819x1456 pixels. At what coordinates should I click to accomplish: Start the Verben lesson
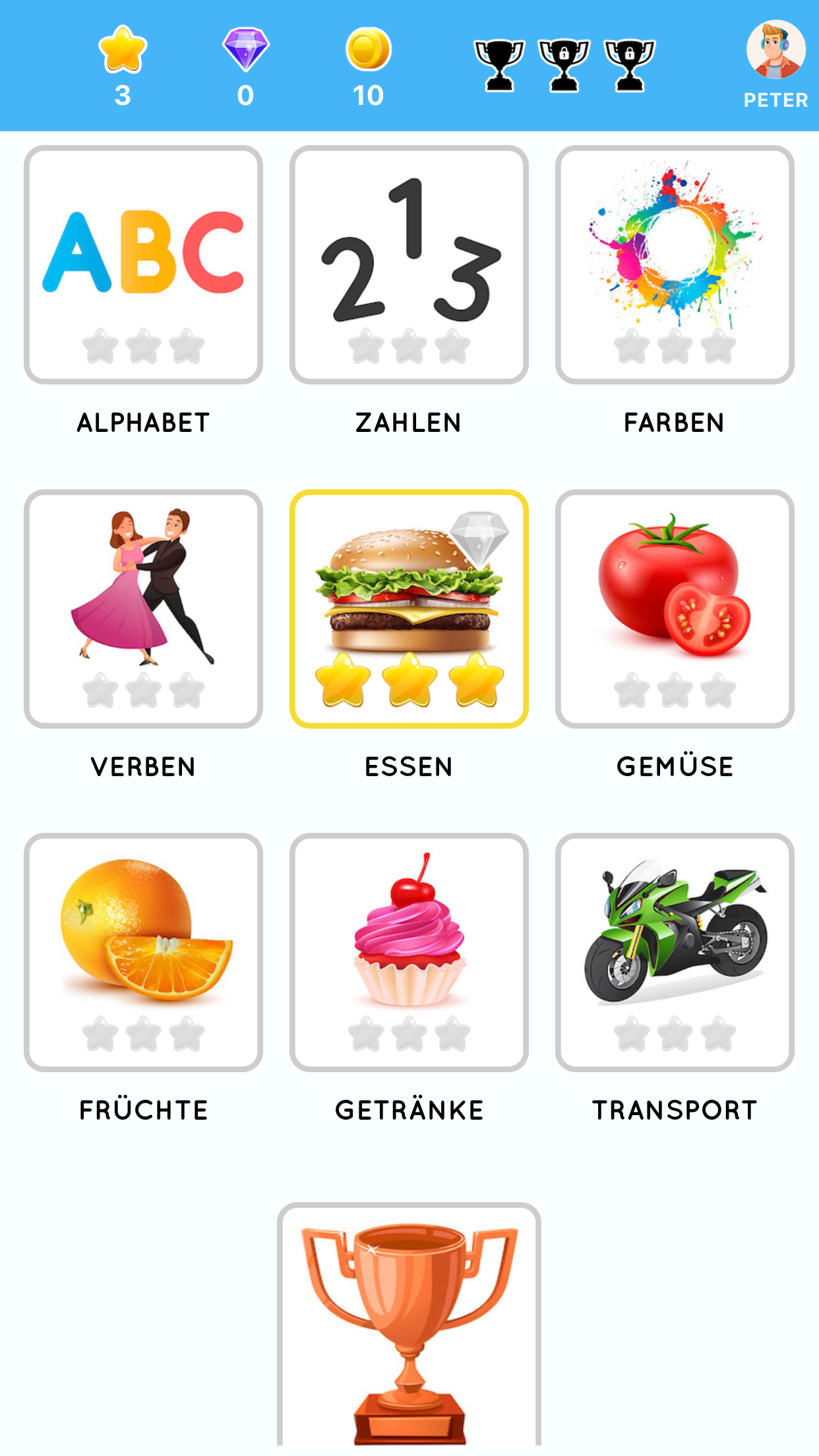pos(143,609)
